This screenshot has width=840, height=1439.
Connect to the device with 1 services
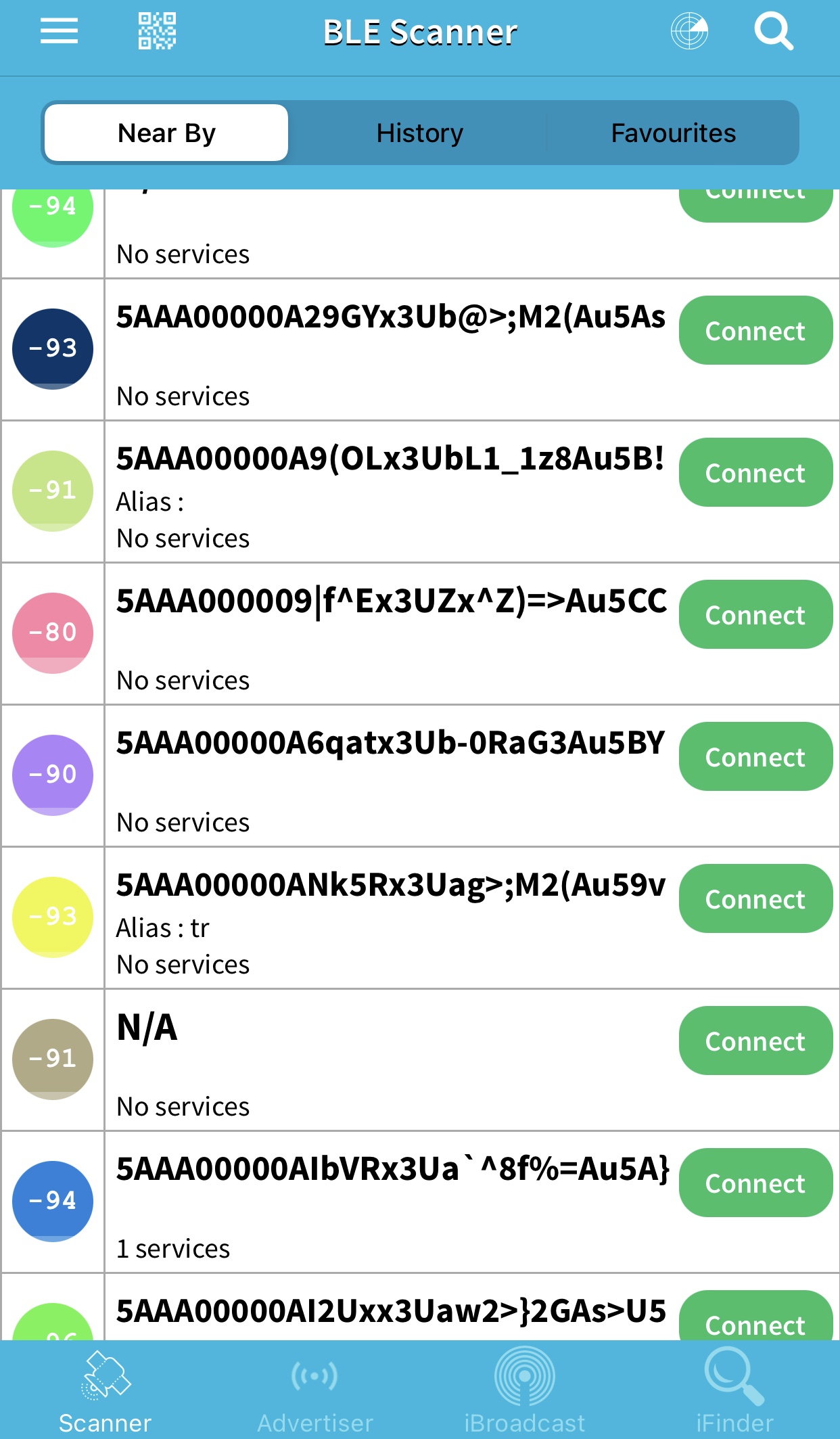coord(755,1183)
